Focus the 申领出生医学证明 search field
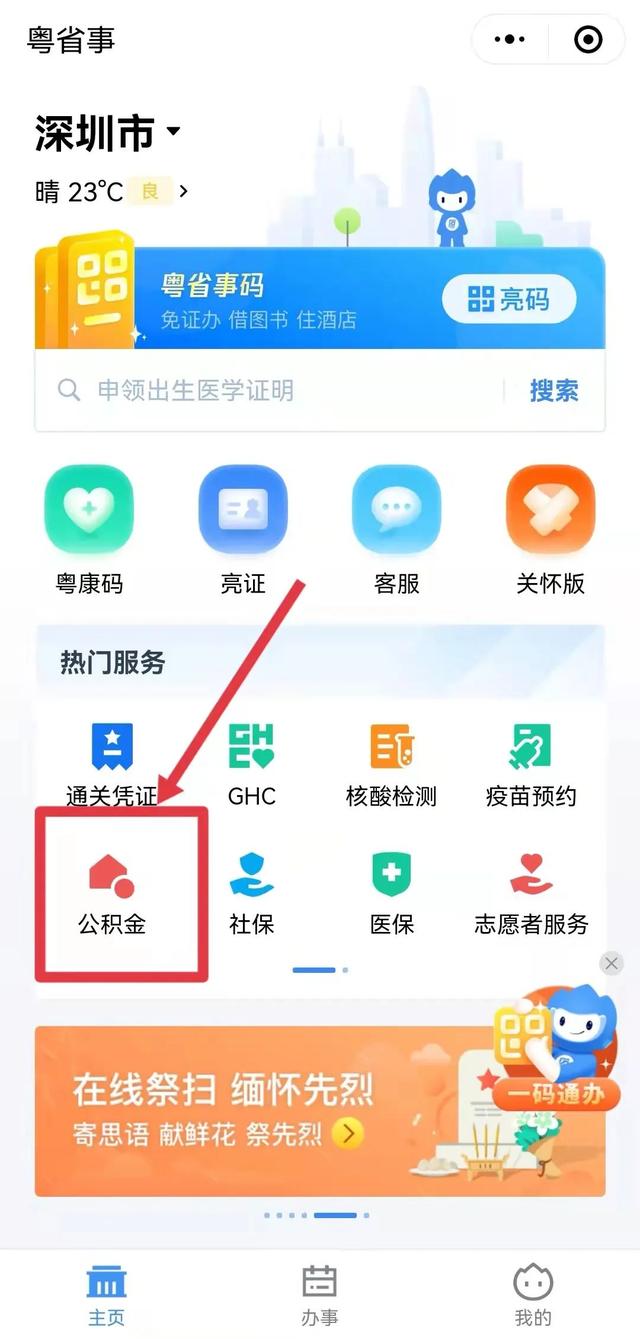Viewport: 640px width, 1339px height. click(270, 390)
